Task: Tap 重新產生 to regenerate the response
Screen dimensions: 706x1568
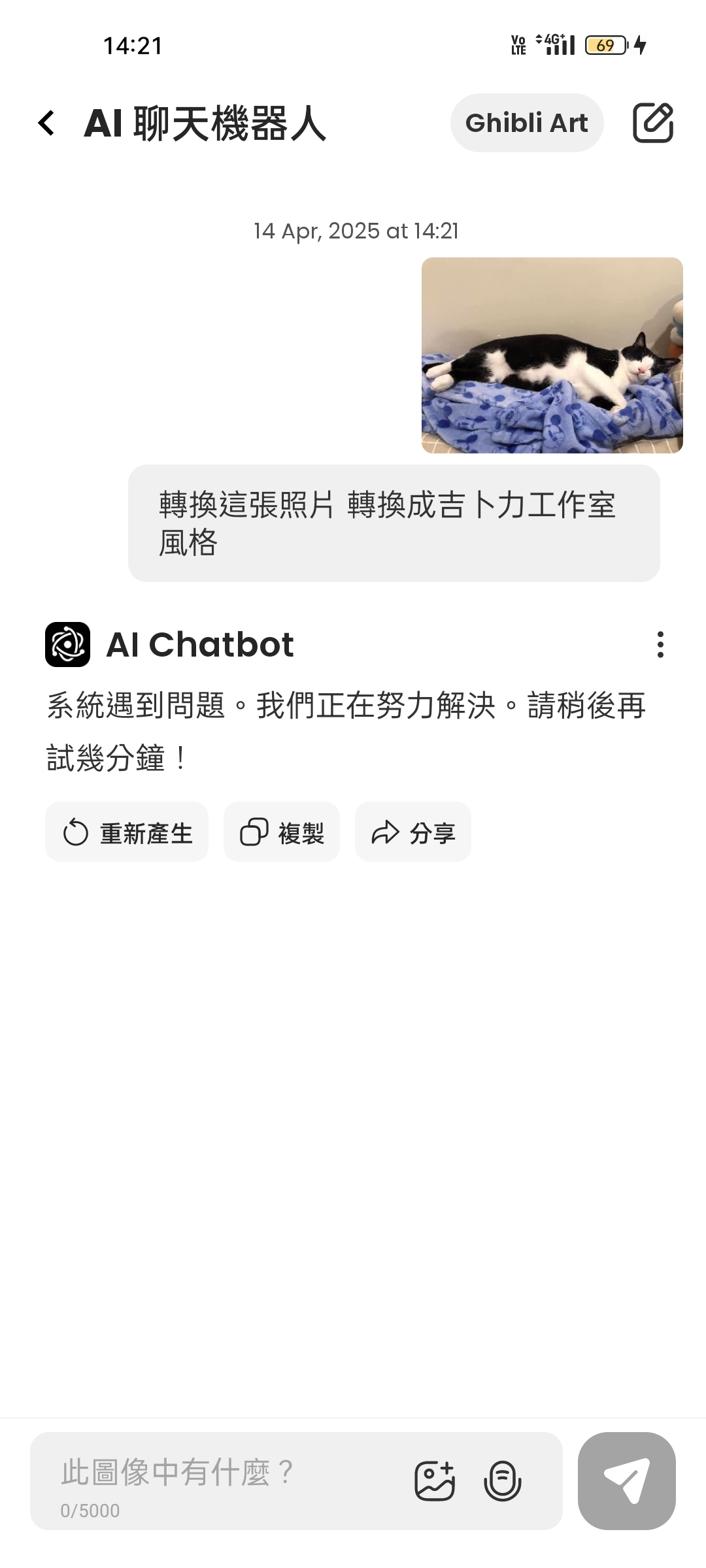Action: (x=127, y=832)
